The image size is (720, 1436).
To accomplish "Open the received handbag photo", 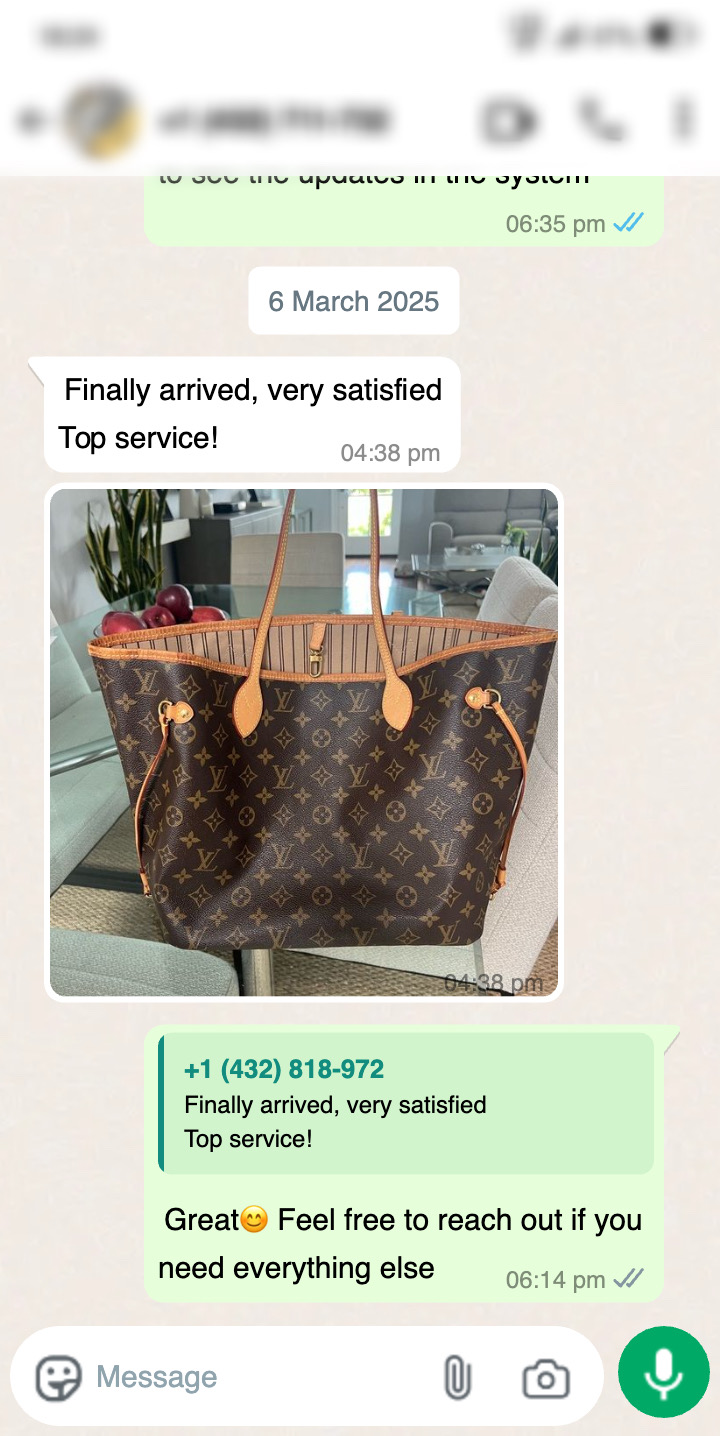I will [304, 742].
